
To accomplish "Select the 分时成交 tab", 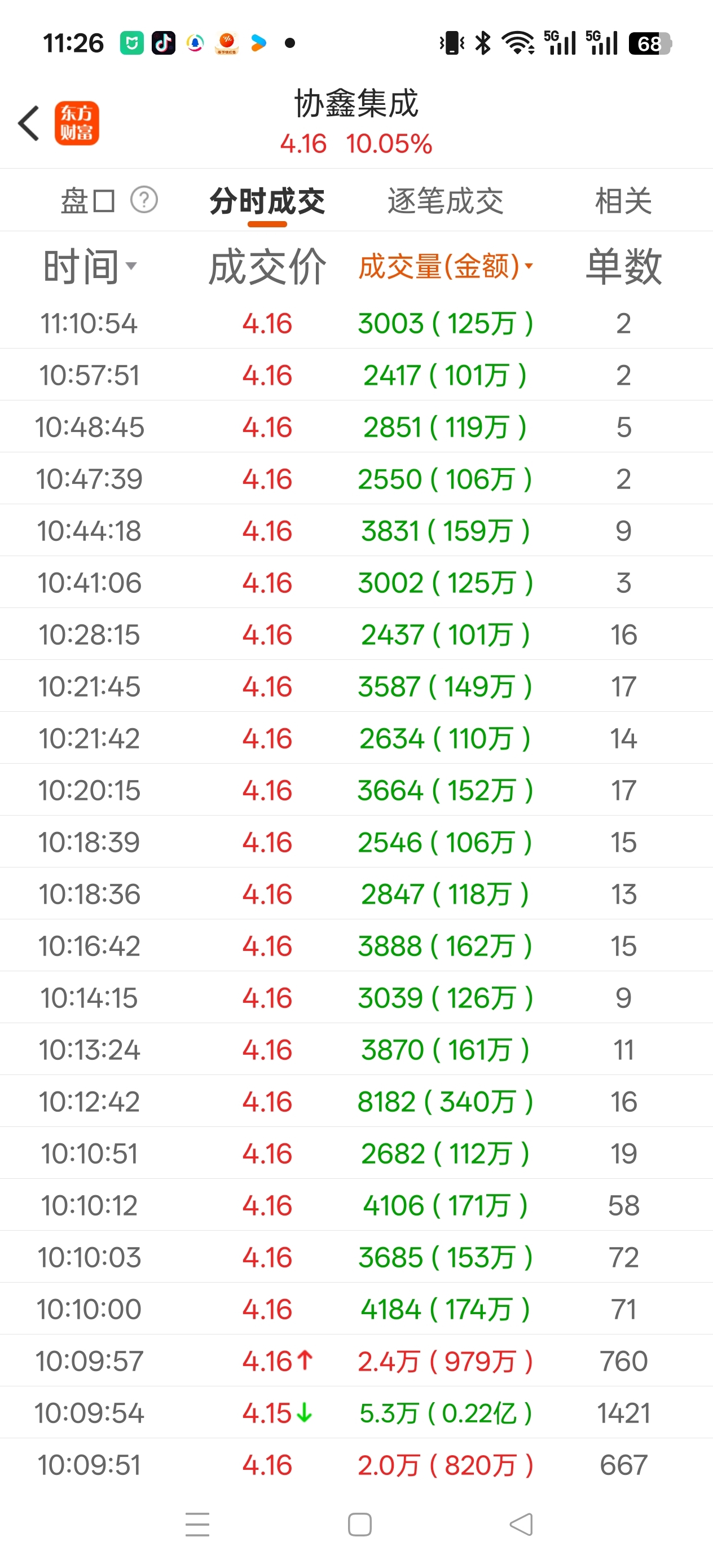I will [267, 201].
